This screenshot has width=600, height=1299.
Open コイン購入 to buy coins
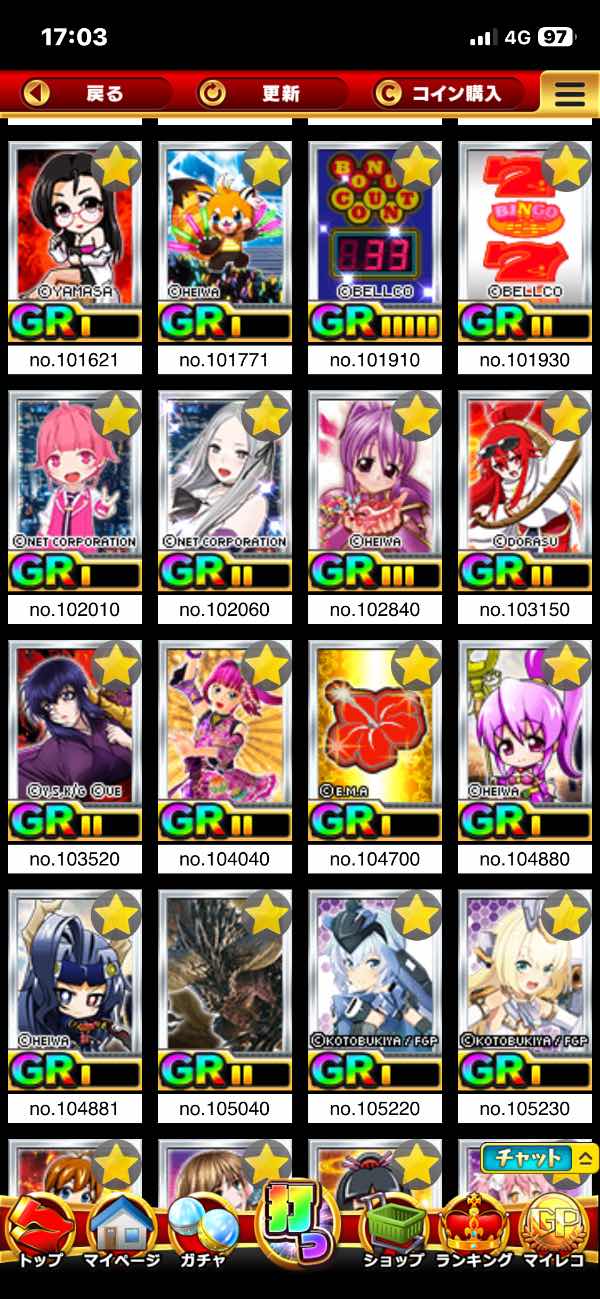[x=450, y=94]
